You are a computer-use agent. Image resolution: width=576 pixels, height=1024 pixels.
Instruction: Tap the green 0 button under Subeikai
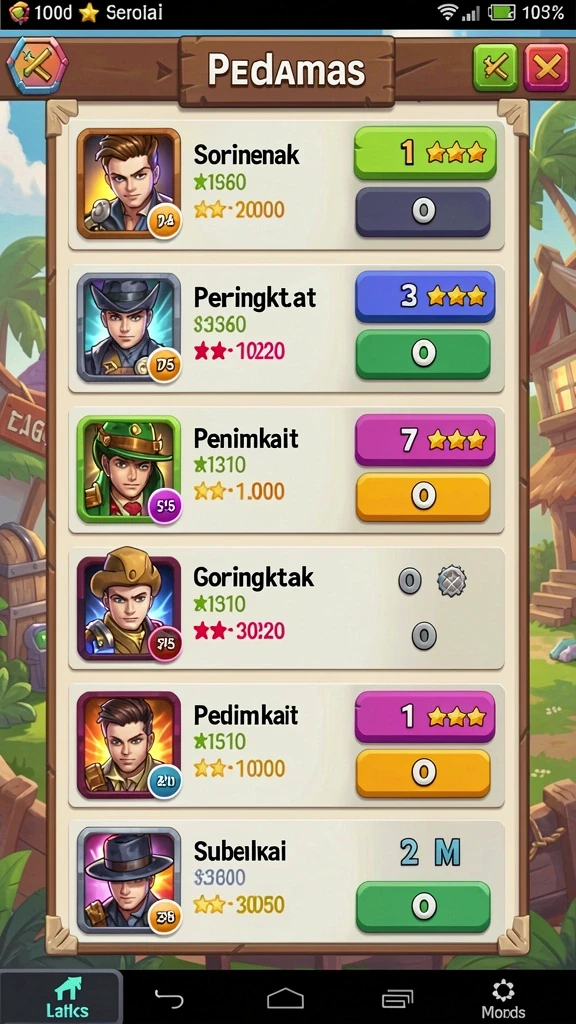(423, 906)
